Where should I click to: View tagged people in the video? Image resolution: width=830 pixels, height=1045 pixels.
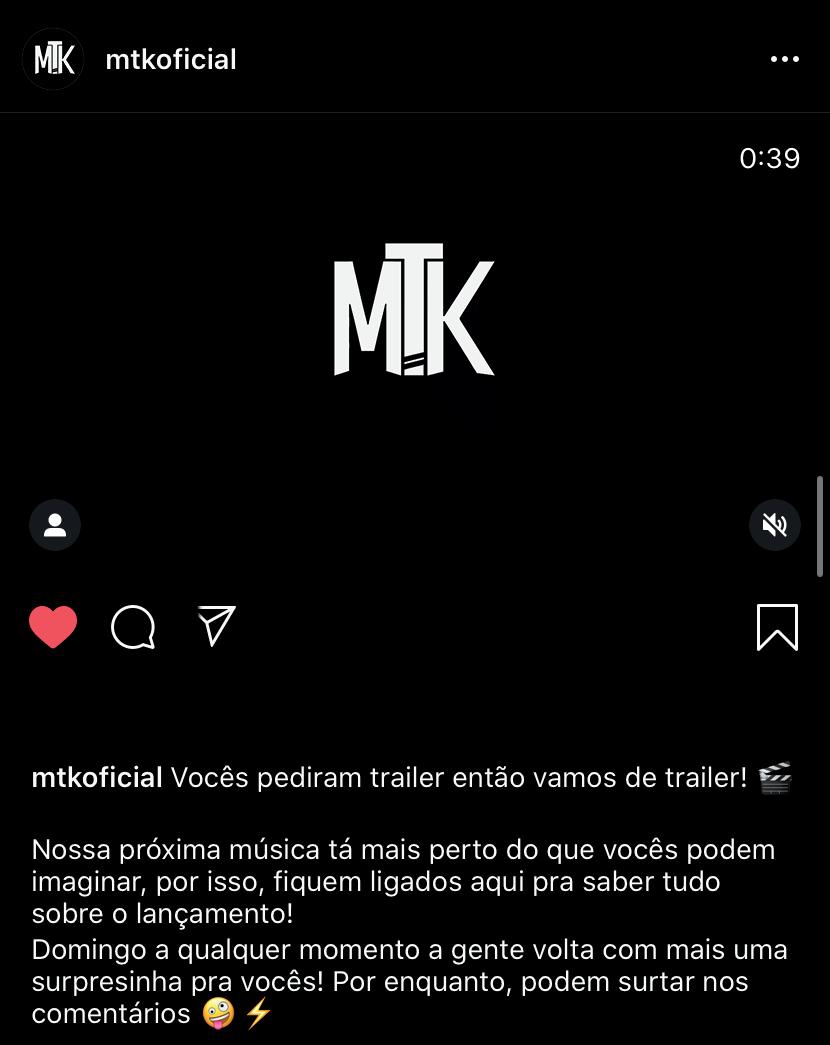(55, 525)
